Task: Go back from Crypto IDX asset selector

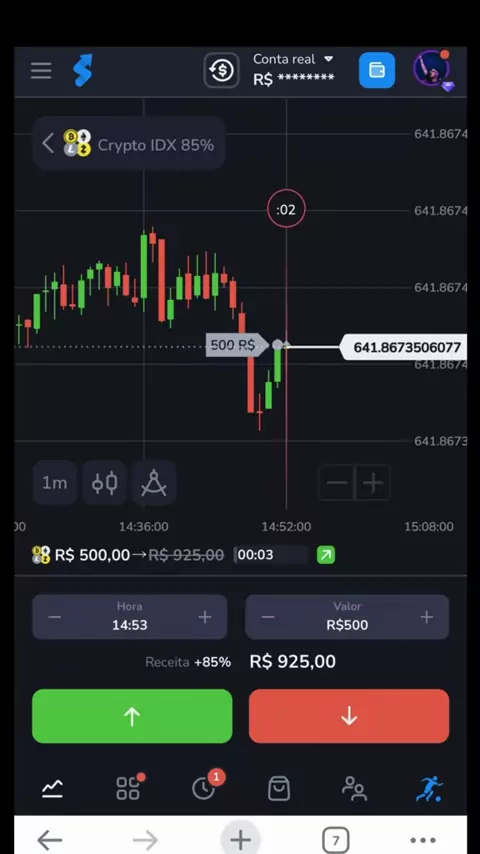Action: click(x=48, y=144)
